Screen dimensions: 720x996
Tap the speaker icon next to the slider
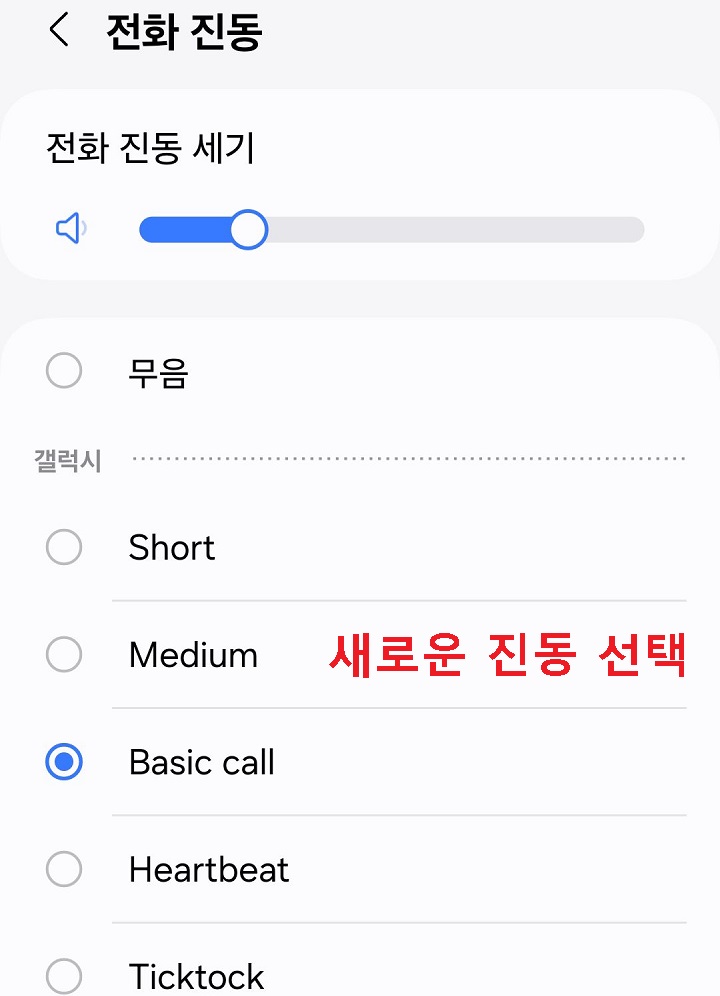[x=69, y=229]
